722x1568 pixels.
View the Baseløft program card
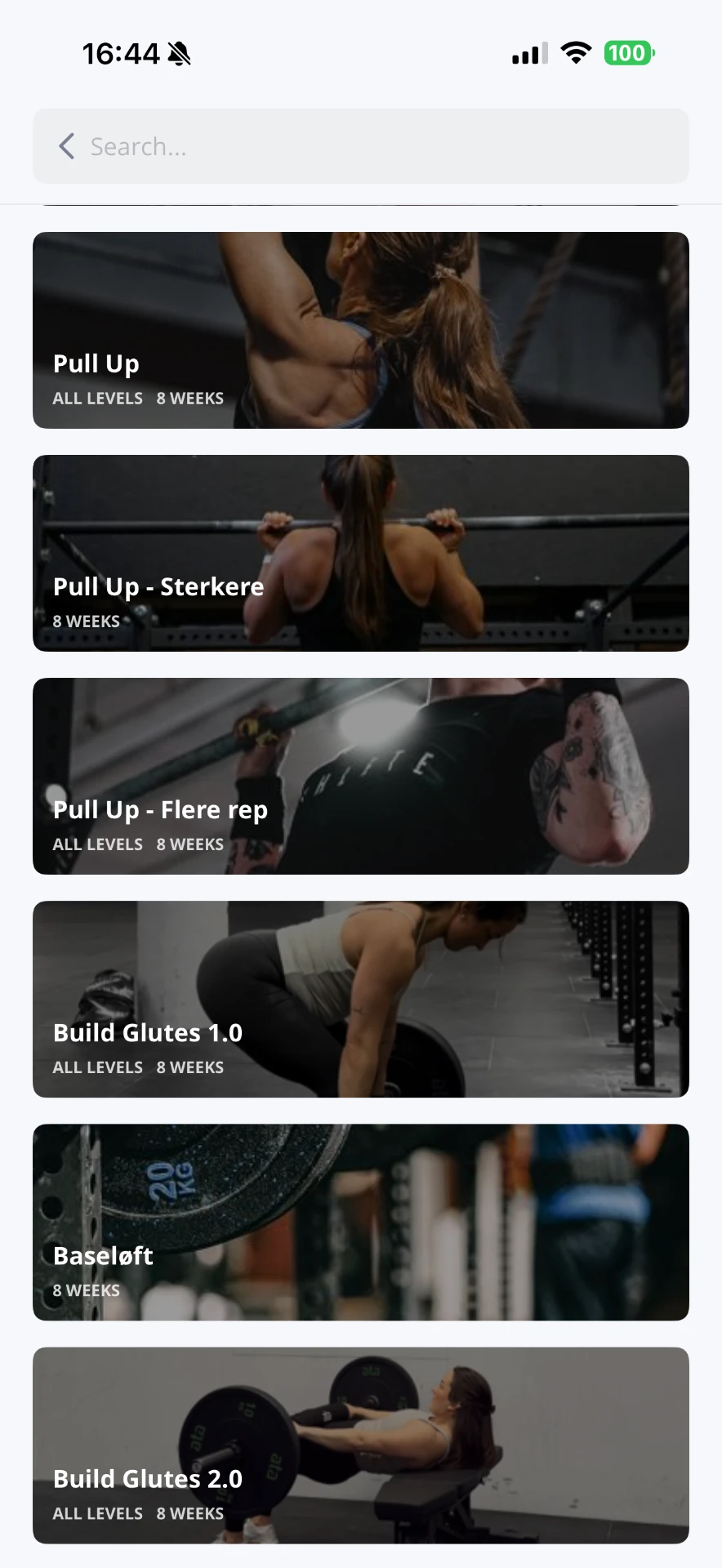361,1222
